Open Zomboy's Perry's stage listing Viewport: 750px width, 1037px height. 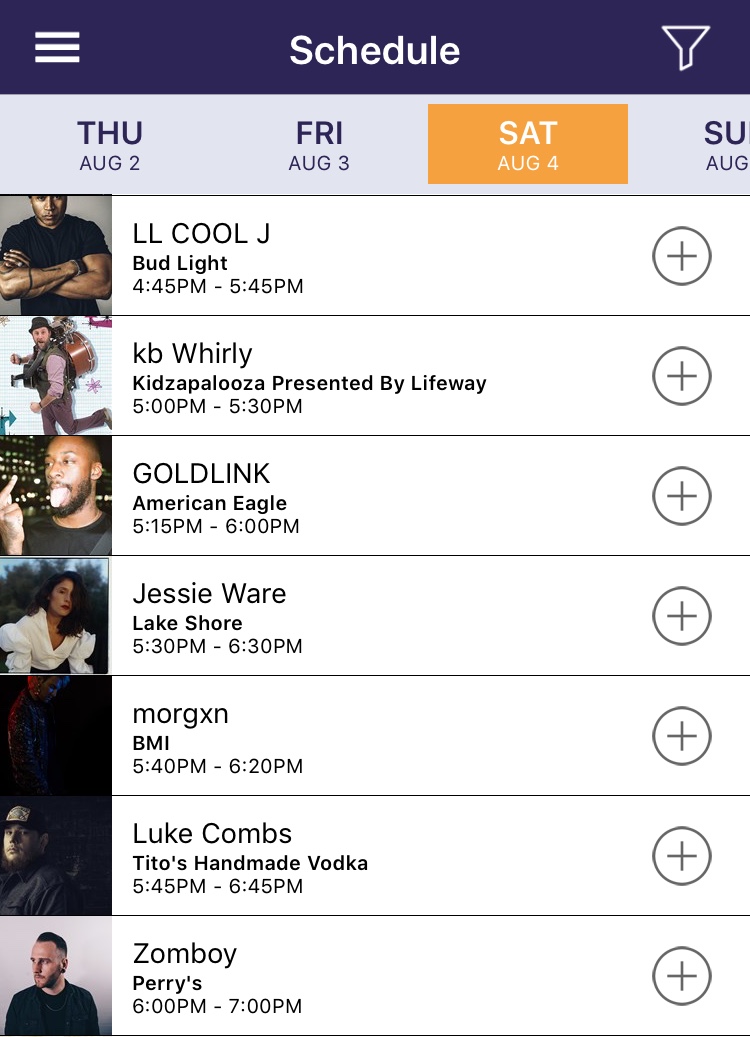[x=300, y=977]
